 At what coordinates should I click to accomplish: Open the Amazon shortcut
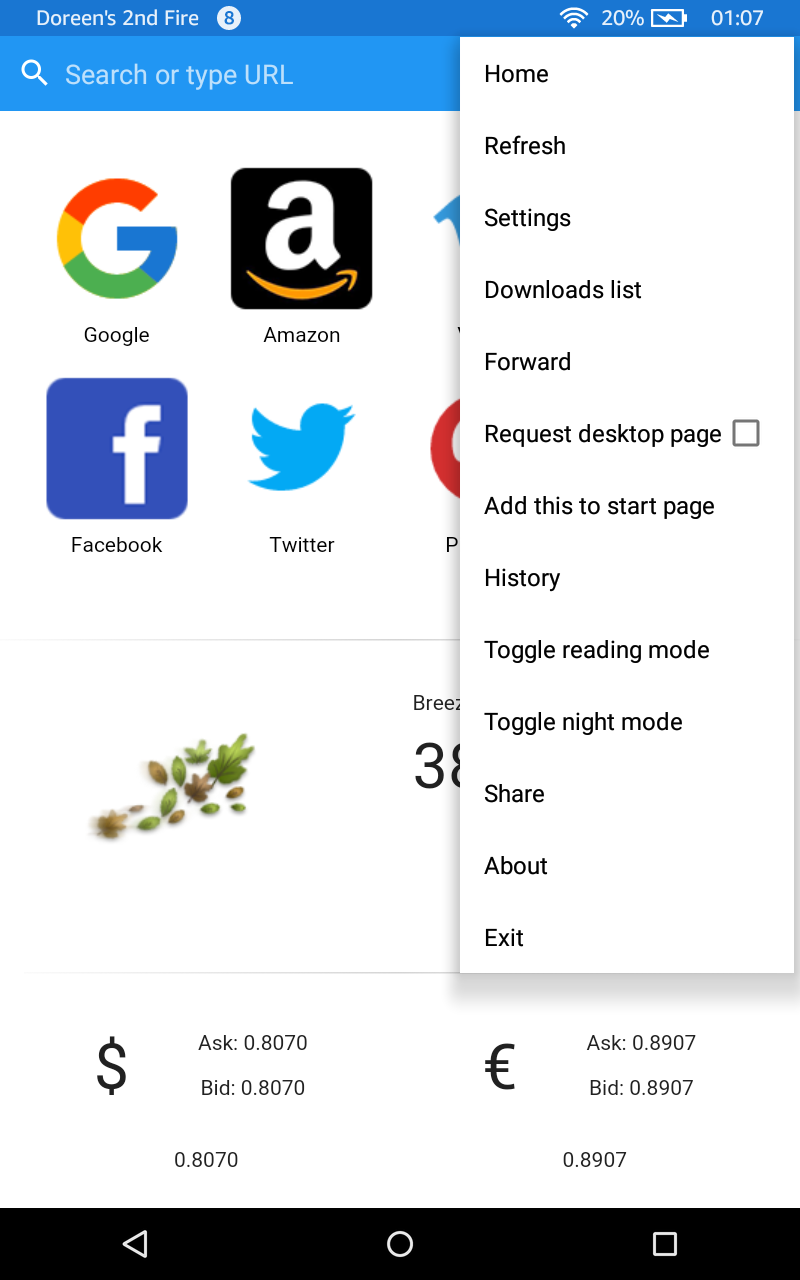coord(301,238)
